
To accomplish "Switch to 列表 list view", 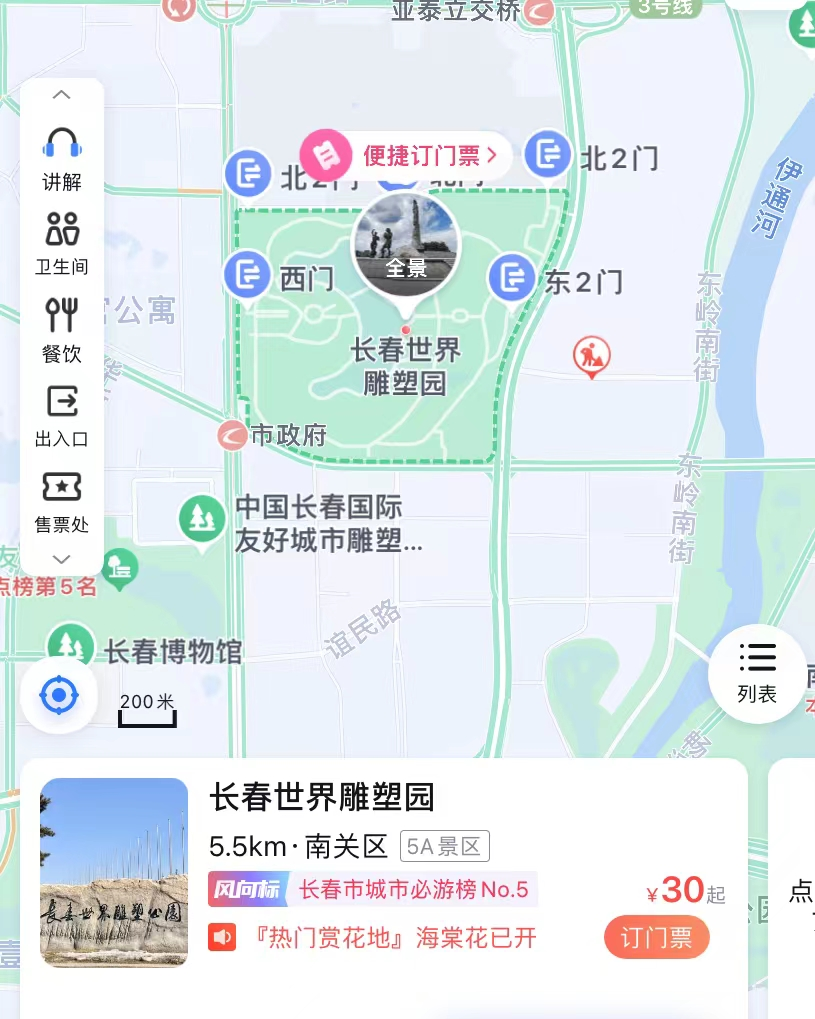I will click(757, 673).
